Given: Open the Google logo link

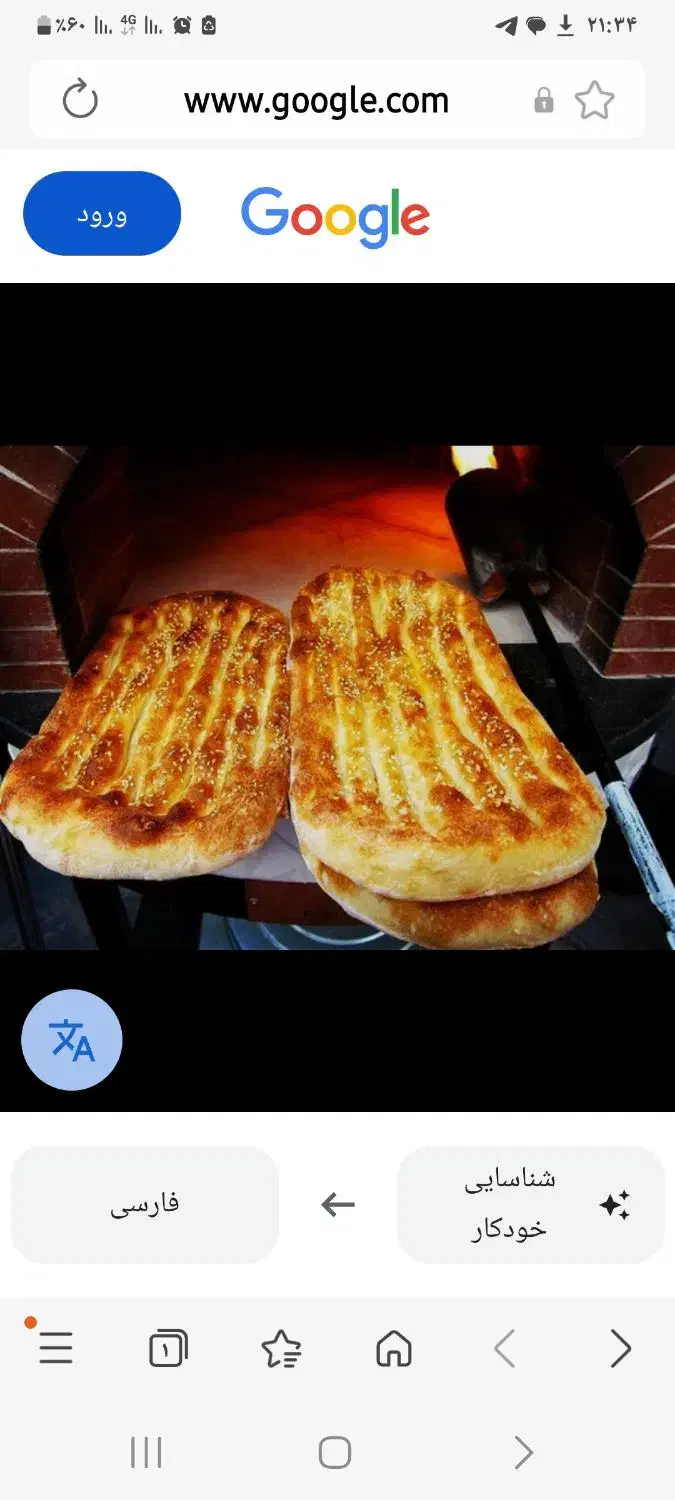Looking at the screenshot, I should [335, 217].
